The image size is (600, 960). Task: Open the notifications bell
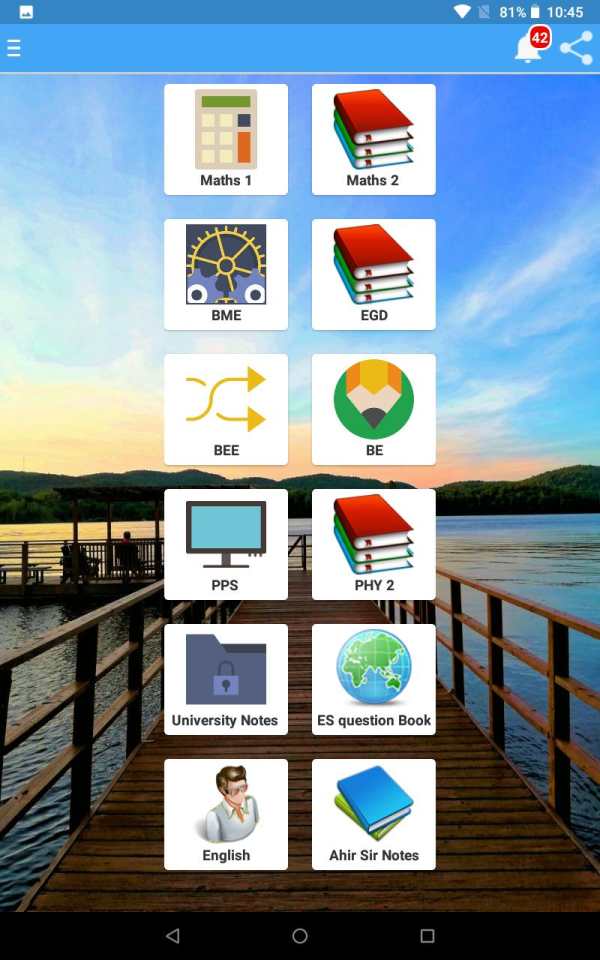click(531, 45)
